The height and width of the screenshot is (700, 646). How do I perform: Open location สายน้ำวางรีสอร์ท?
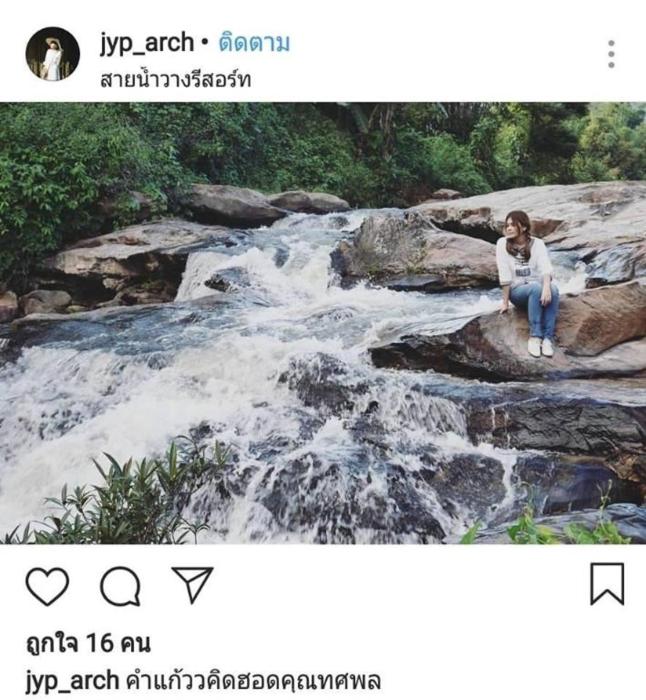pyautogui.click(x=175, y=80)
